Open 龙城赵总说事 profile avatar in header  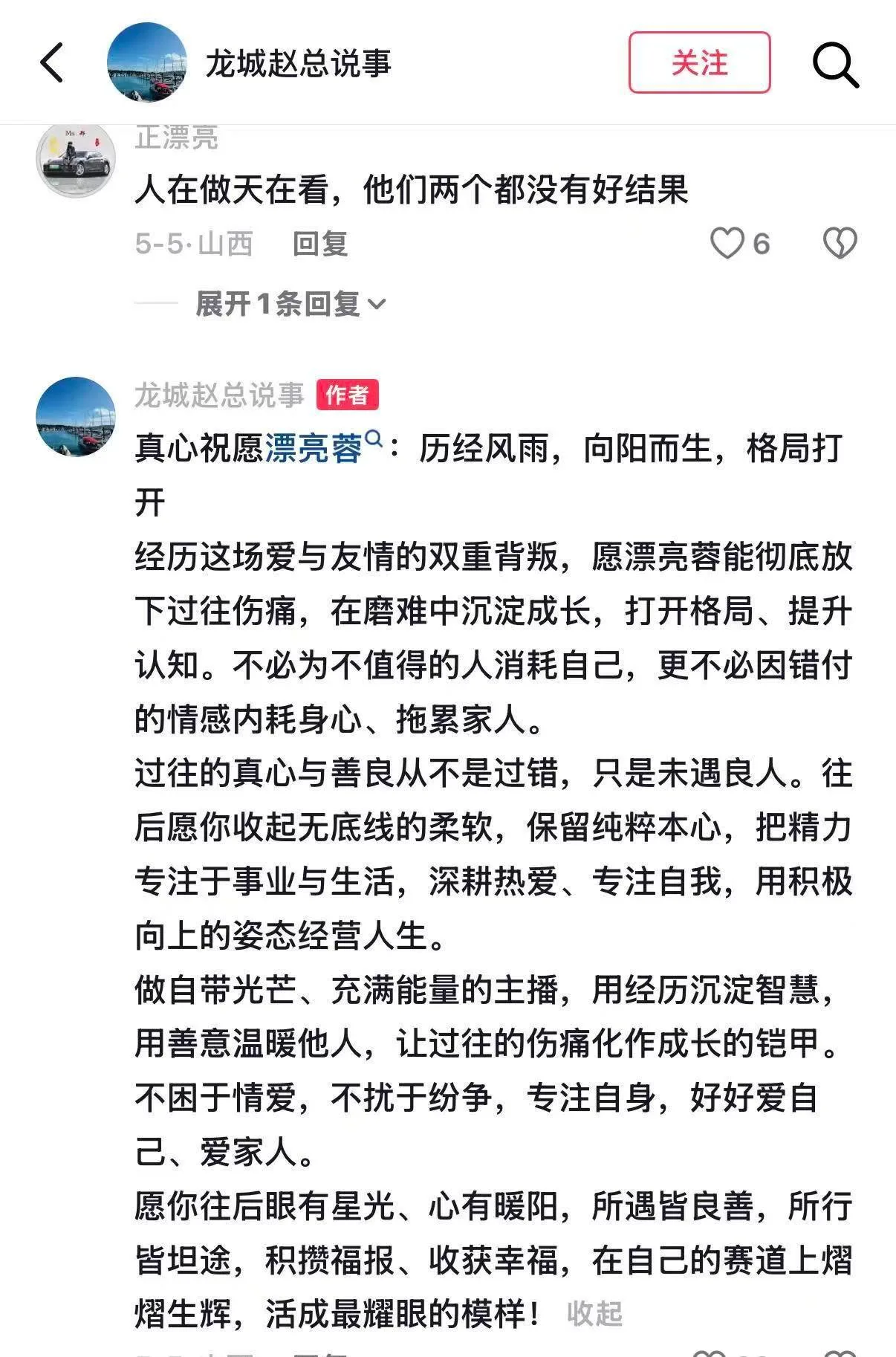pos(147,62)
